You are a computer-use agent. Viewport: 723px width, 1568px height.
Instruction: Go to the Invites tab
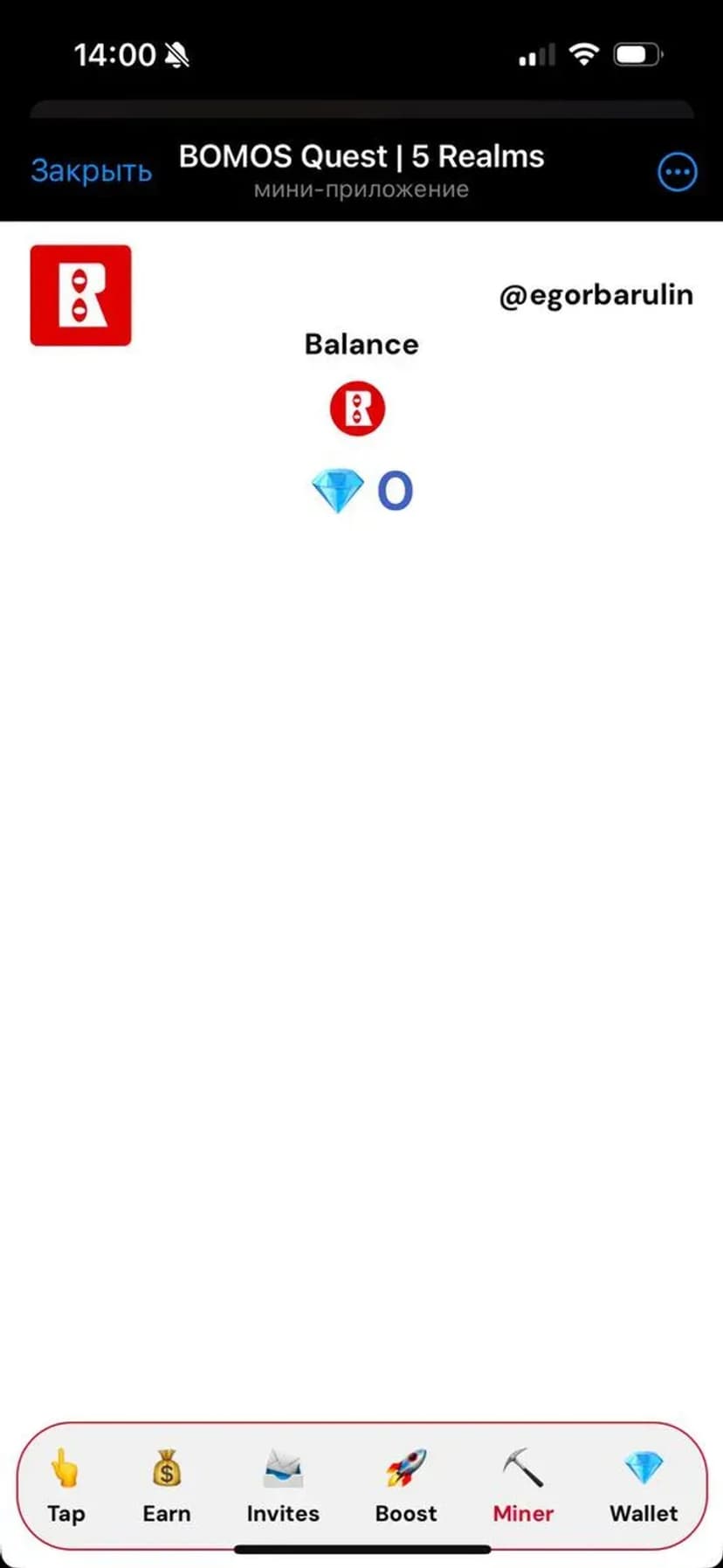[283, 1487]
